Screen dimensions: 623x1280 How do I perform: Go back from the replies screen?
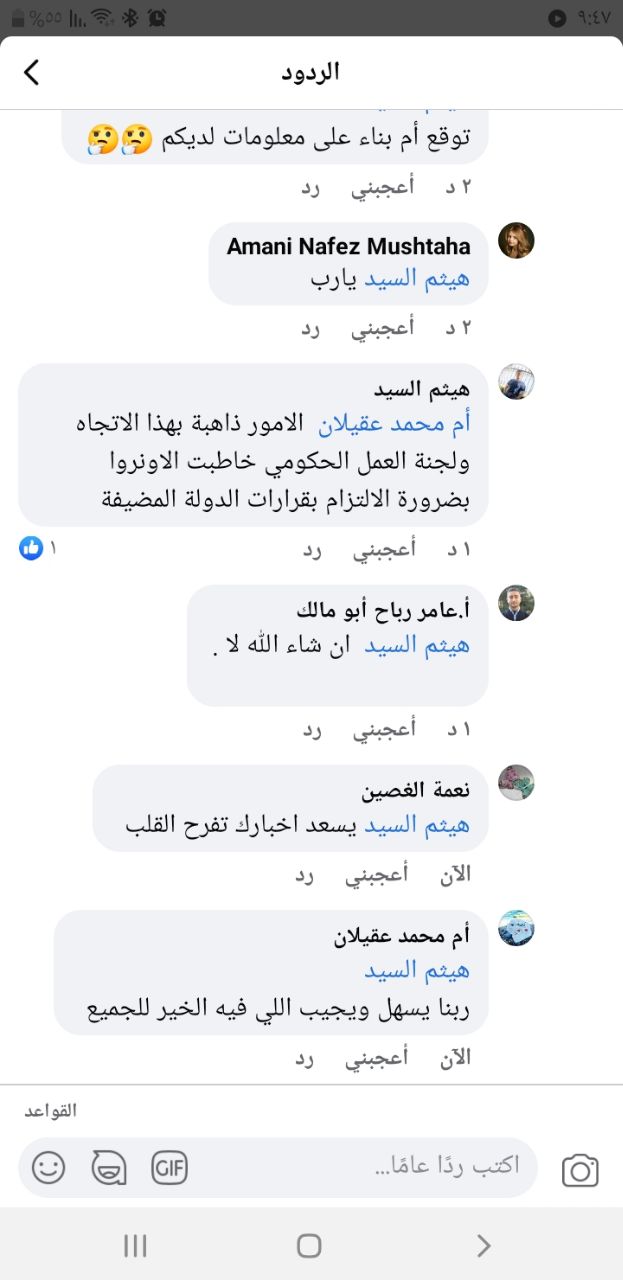tap(32, 72)
